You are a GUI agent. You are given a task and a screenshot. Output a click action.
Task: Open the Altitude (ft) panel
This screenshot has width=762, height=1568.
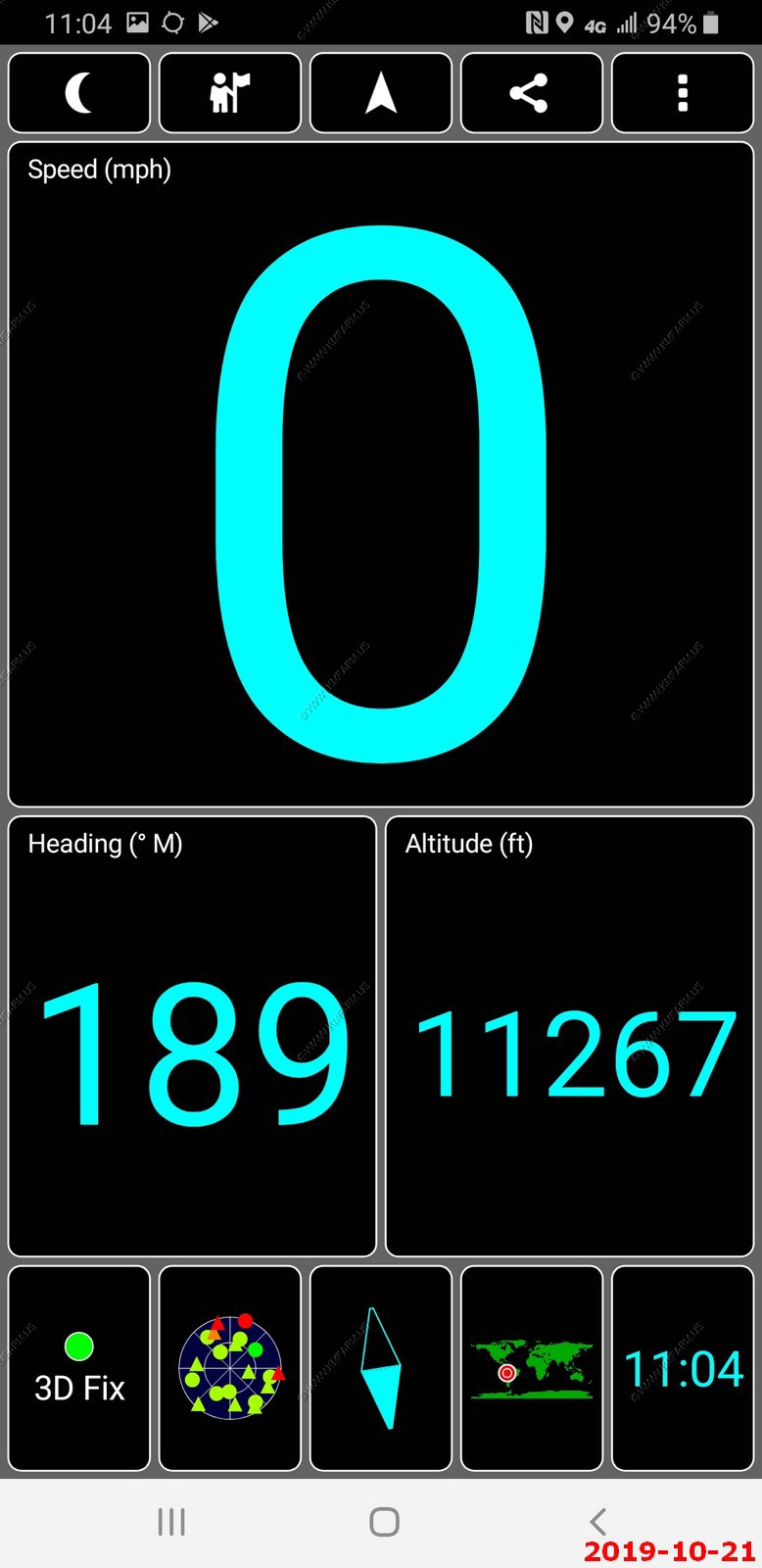pyautogui.click(x=569, y=1036)
